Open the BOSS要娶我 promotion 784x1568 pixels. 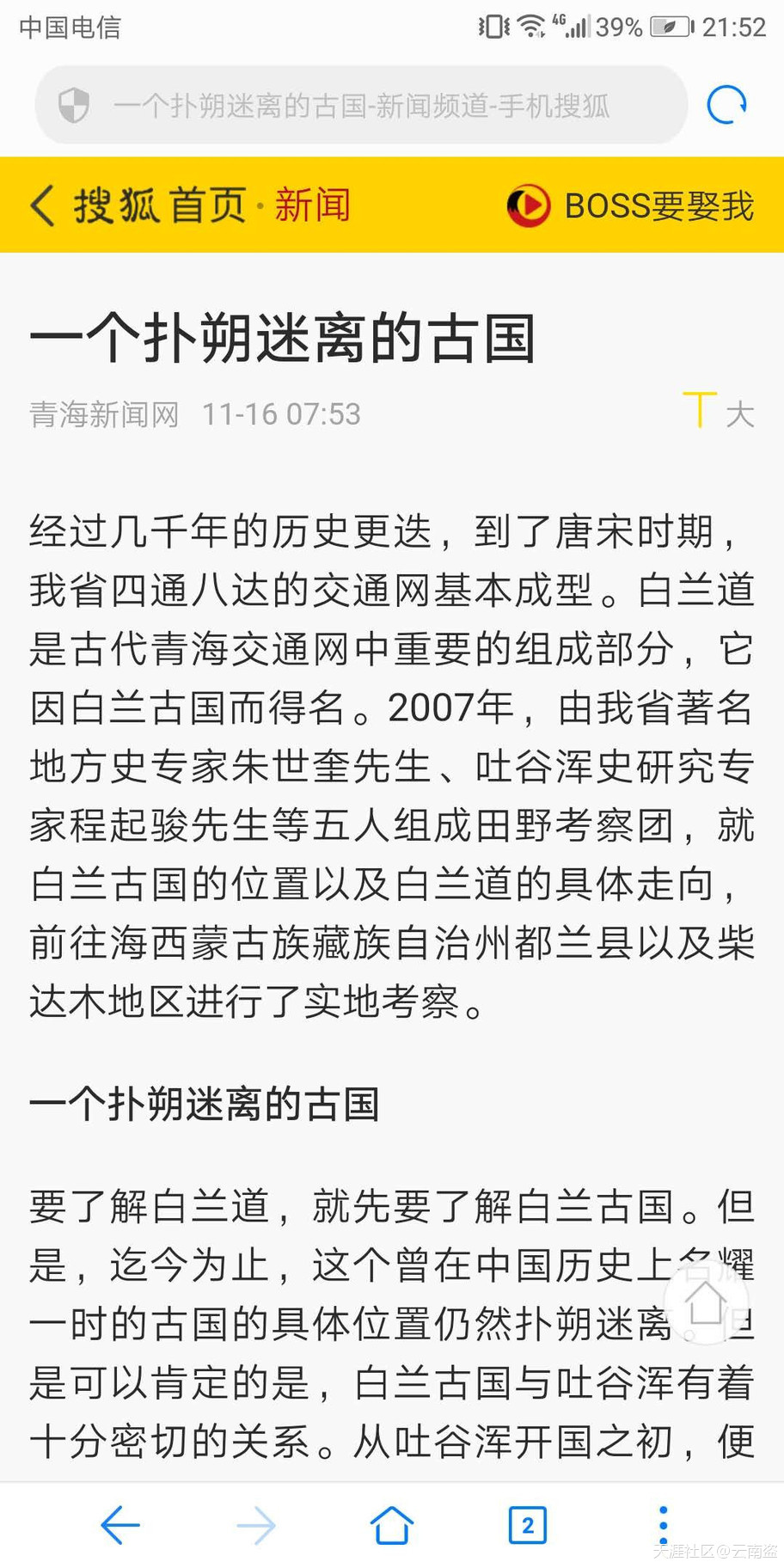coord(630,206)
